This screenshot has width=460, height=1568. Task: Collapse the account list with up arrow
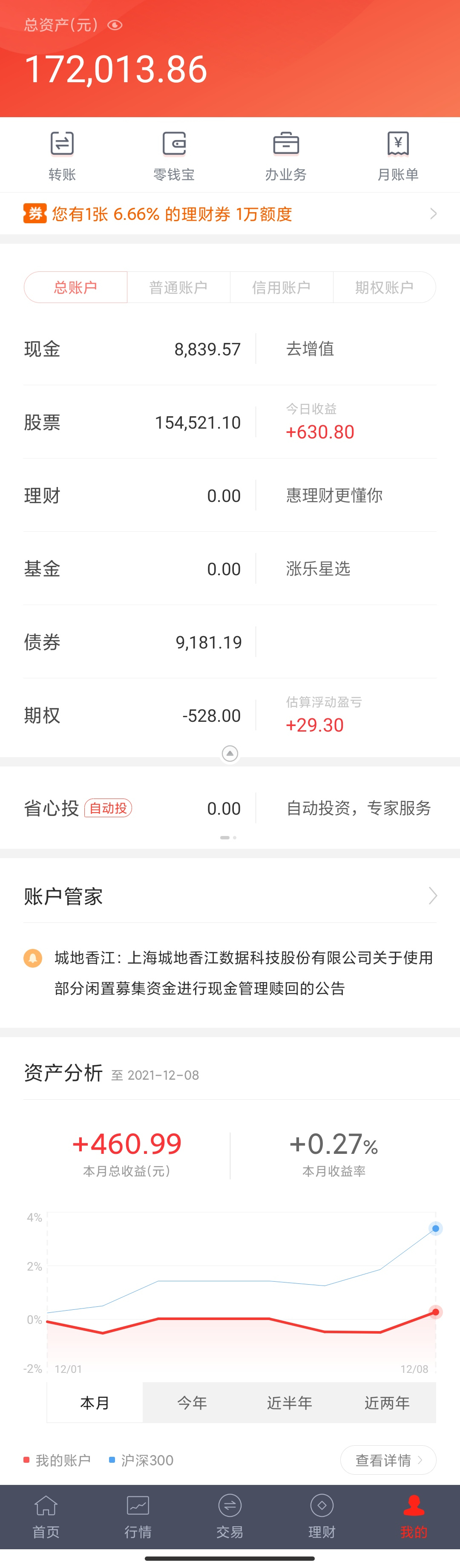pos(230,754)
